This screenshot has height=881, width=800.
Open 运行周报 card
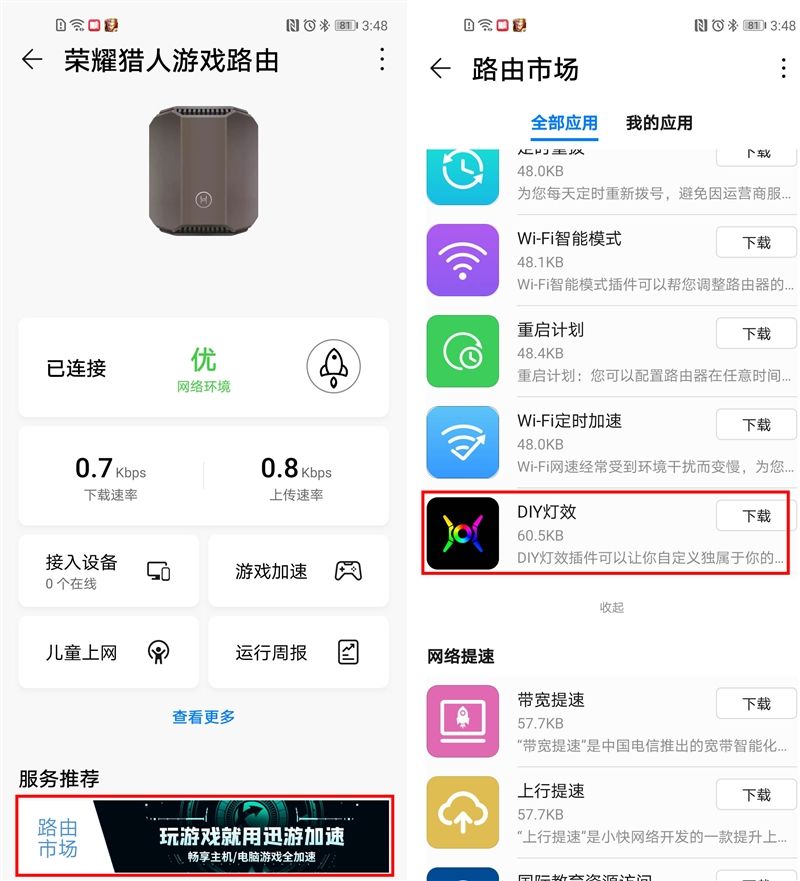pos(298,652)
